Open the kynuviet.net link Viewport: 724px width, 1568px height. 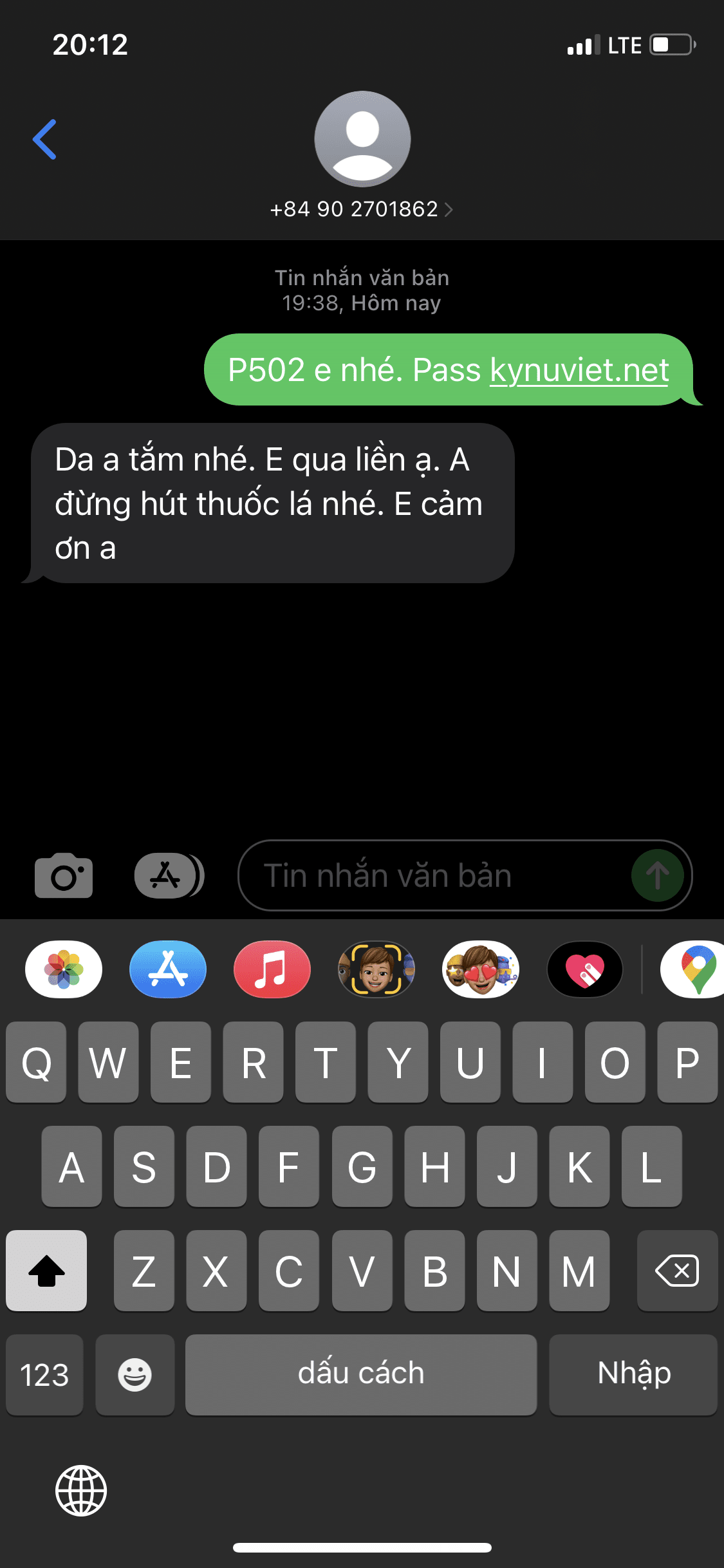579,370
